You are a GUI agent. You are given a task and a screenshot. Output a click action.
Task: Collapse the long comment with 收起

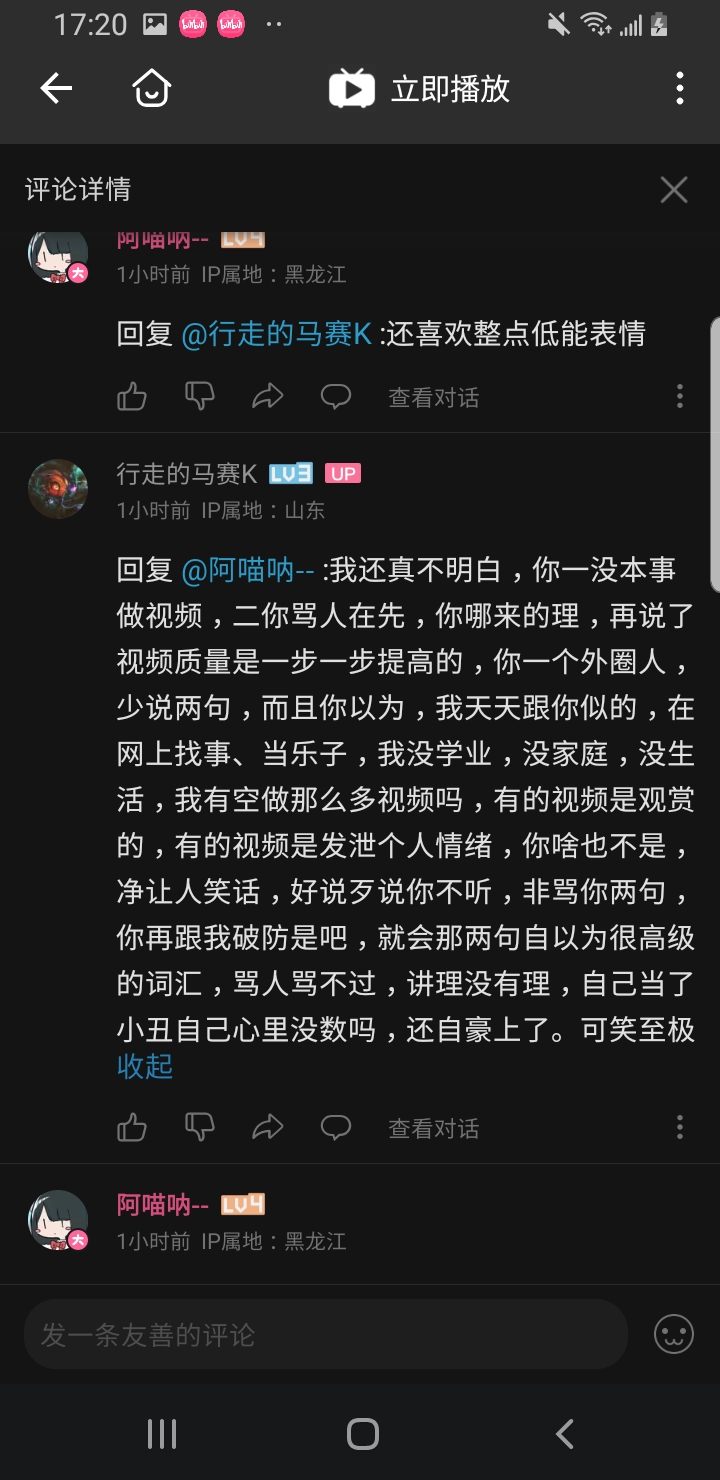pyautogui.click(x=145, y=1066)
